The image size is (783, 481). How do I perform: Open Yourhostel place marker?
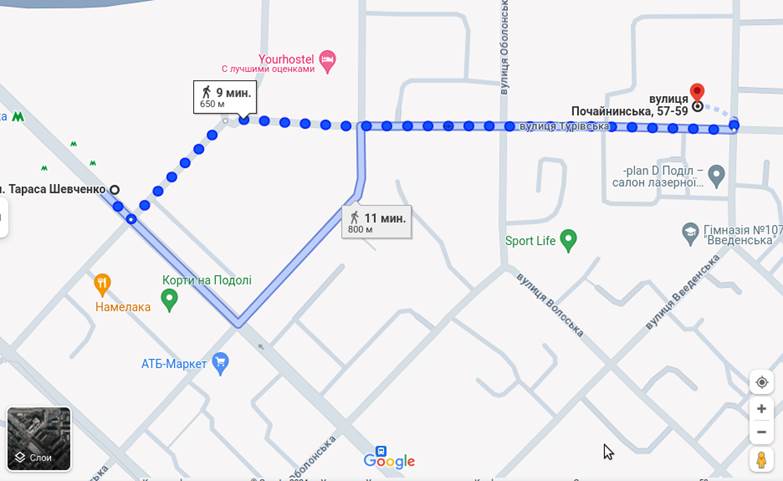coord(328,61)
